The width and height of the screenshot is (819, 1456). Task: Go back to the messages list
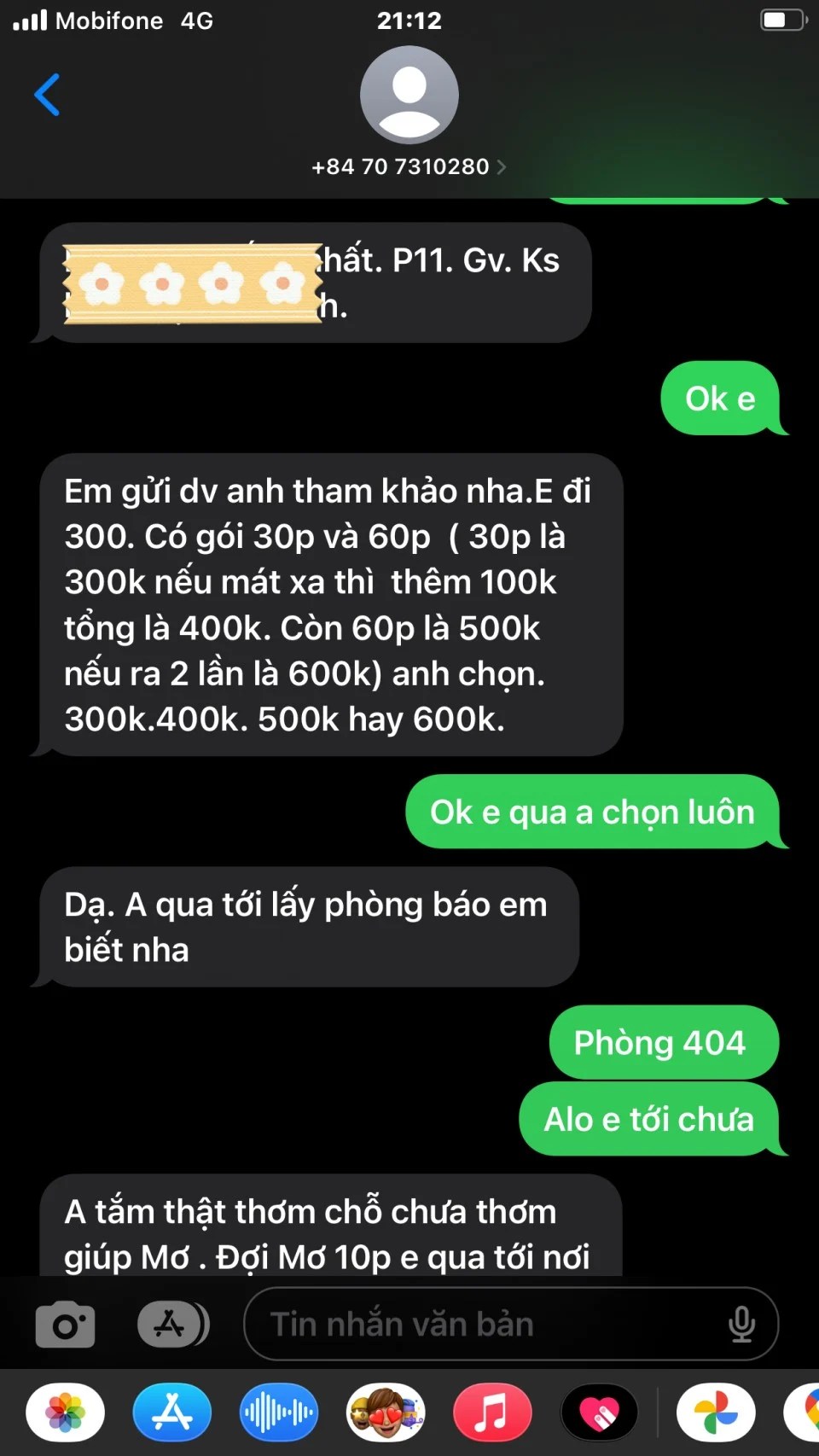47,95
